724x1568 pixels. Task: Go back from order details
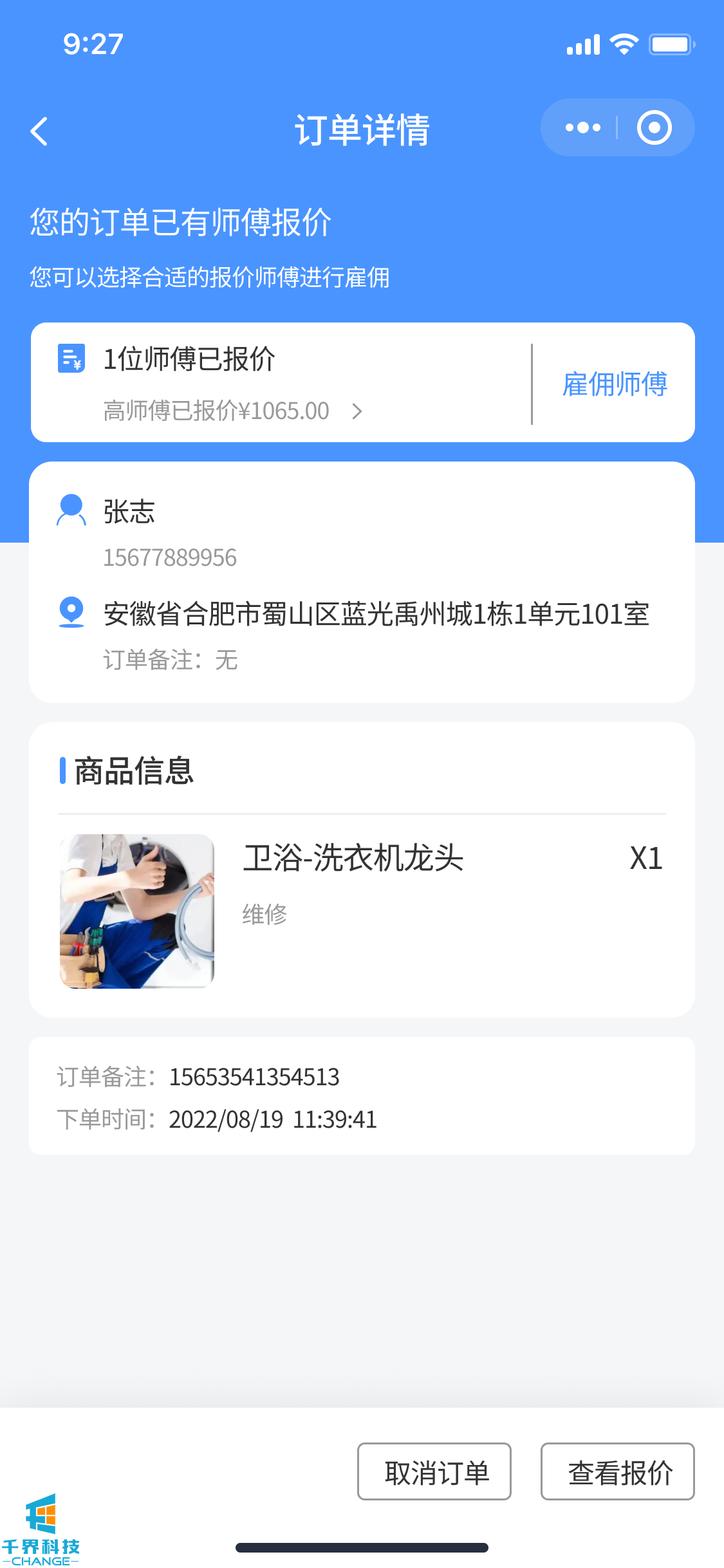40,131
